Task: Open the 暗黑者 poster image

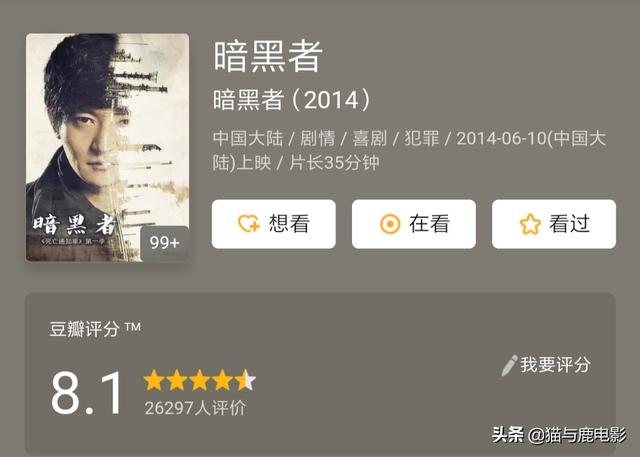Action: pos(107,148)
